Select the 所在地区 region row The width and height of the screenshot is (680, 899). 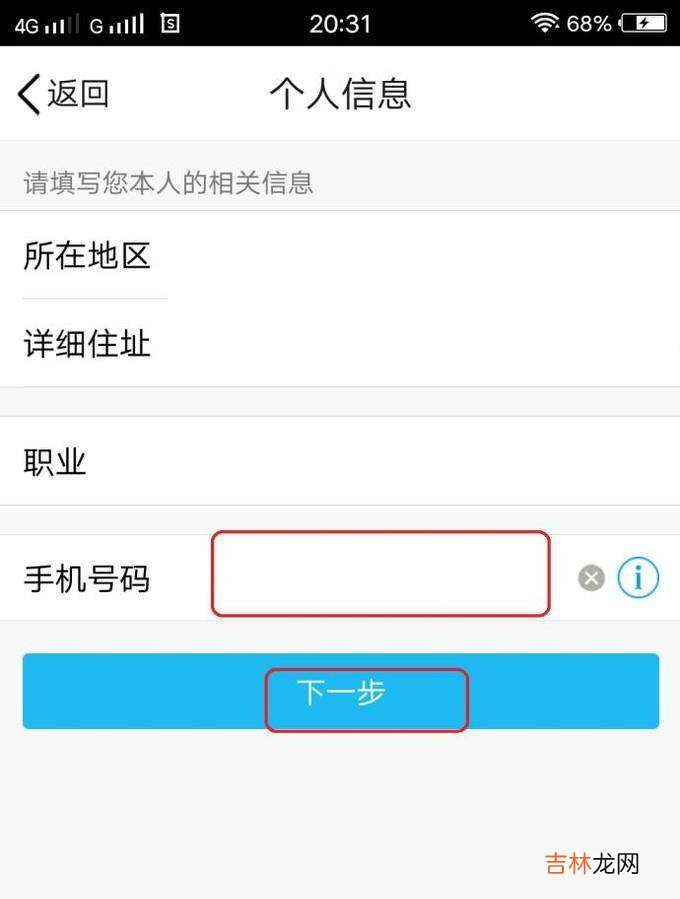[x=340, y=256]
